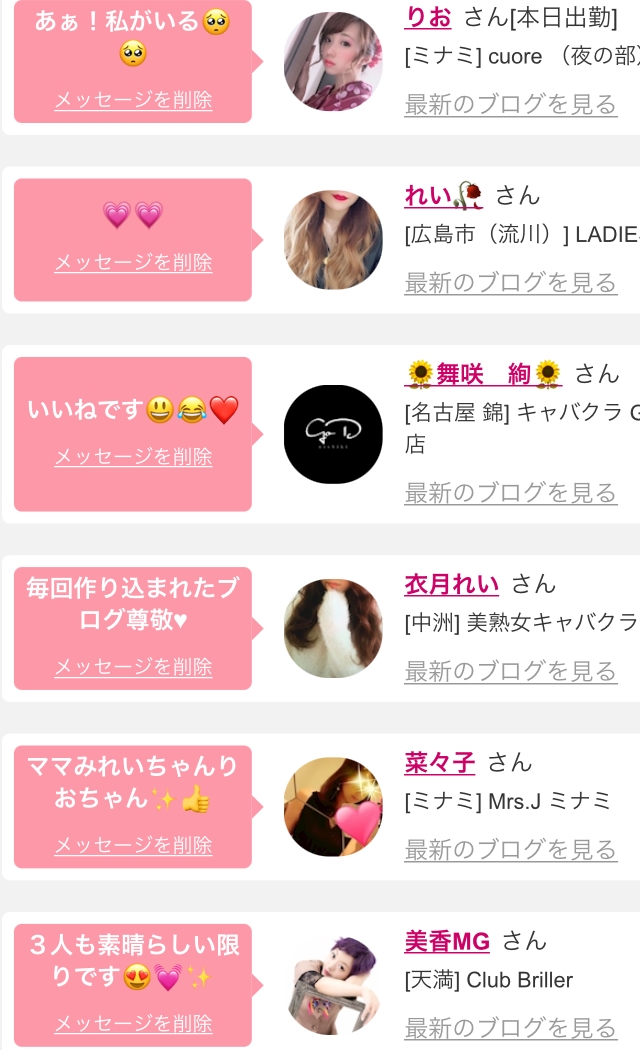Viewport: 640px width, 1050px height.
Task: View れい's latest blog in 広島市
Action: point(510,282)
